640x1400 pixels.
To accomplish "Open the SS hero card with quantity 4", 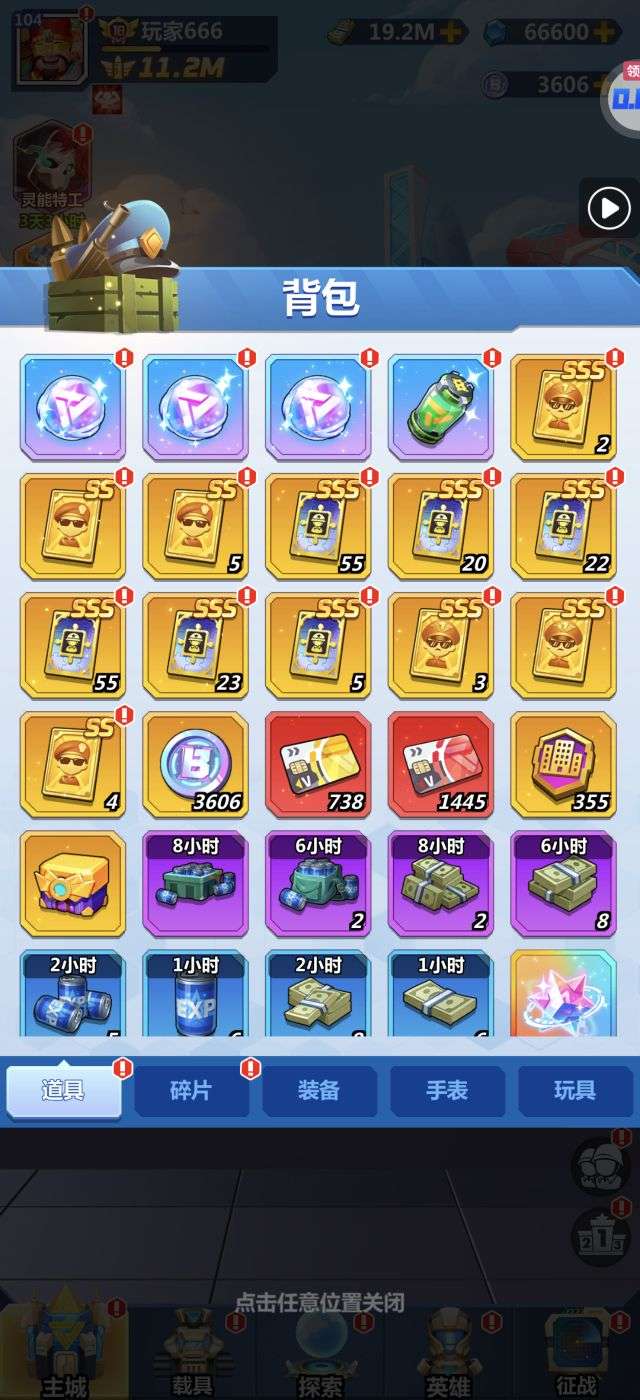I will point(73,764).
